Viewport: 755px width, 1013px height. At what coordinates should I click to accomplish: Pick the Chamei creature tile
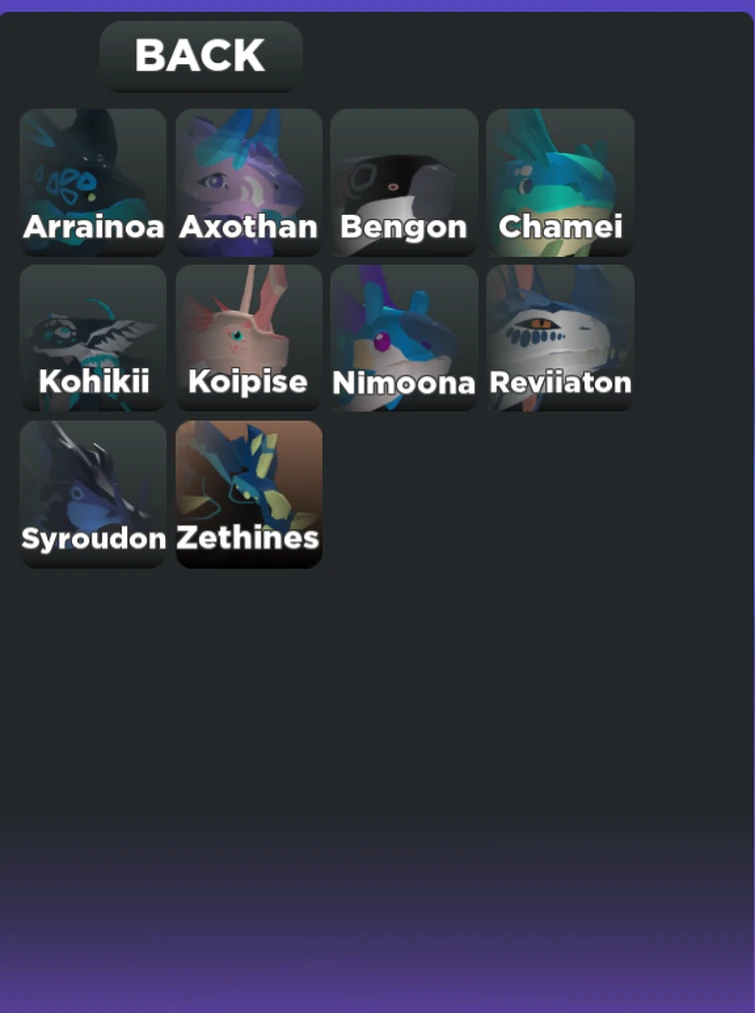tap(560, 182)
